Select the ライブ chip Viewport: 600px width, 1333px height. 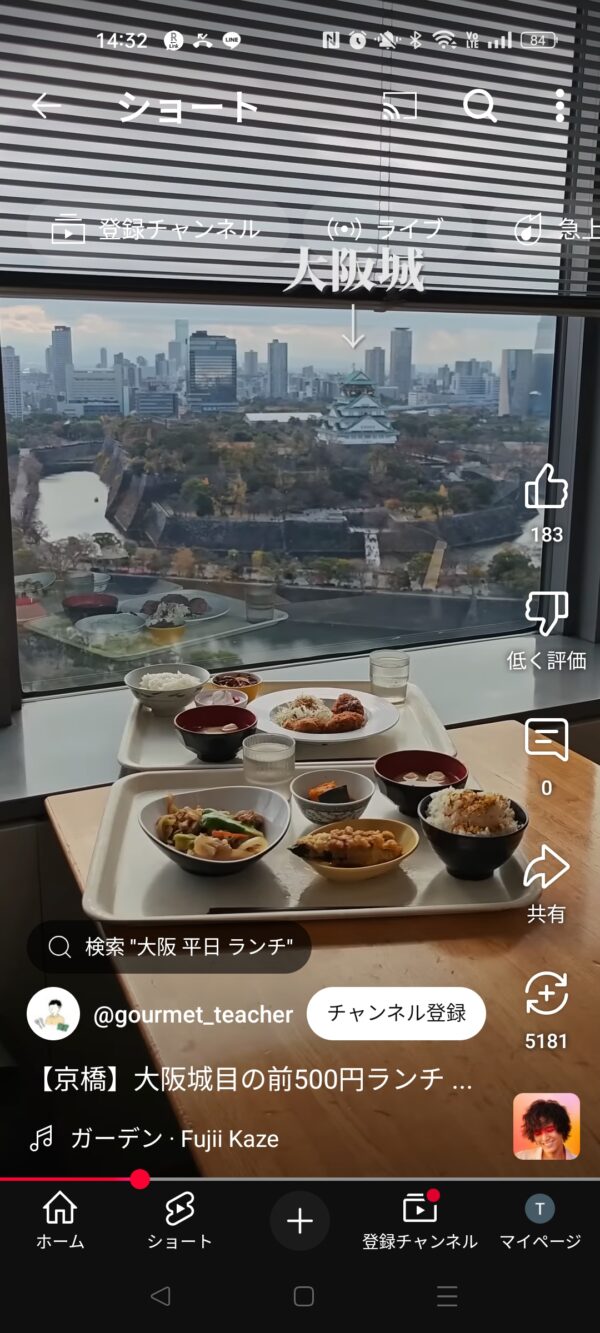(387, 229)
